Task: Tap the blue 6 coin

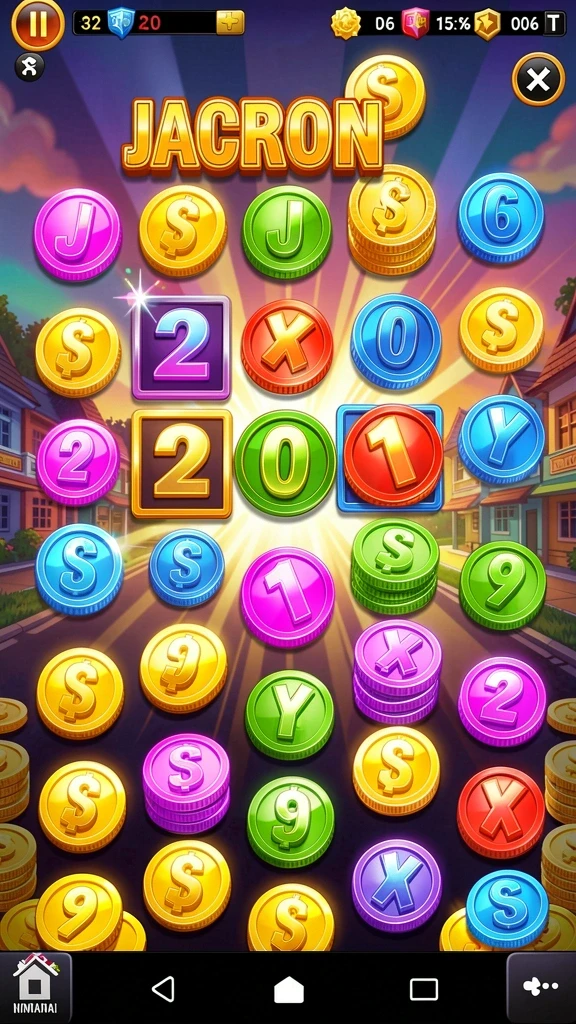Action: coord(501,217)
